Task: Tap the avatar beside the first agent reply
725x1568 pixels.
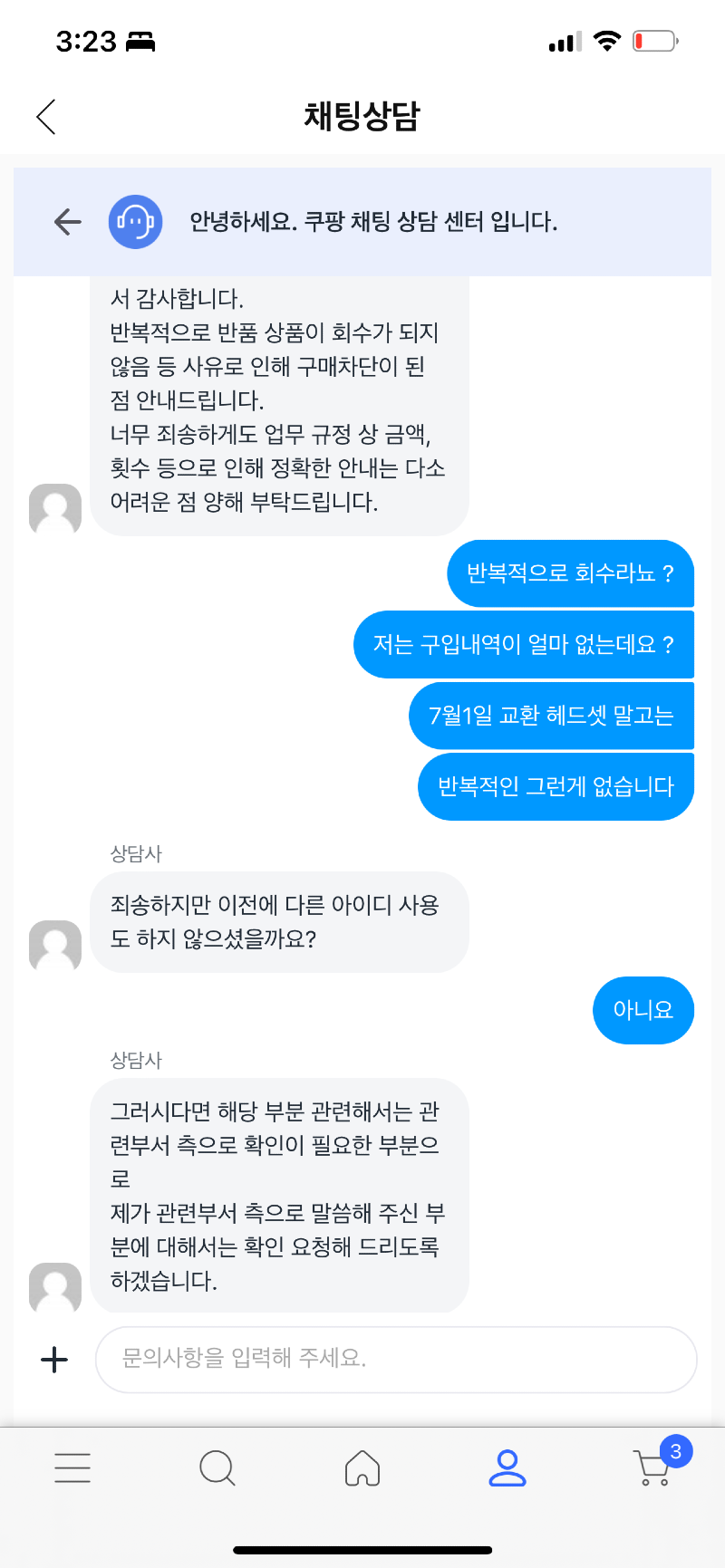Action: (54, 508)
